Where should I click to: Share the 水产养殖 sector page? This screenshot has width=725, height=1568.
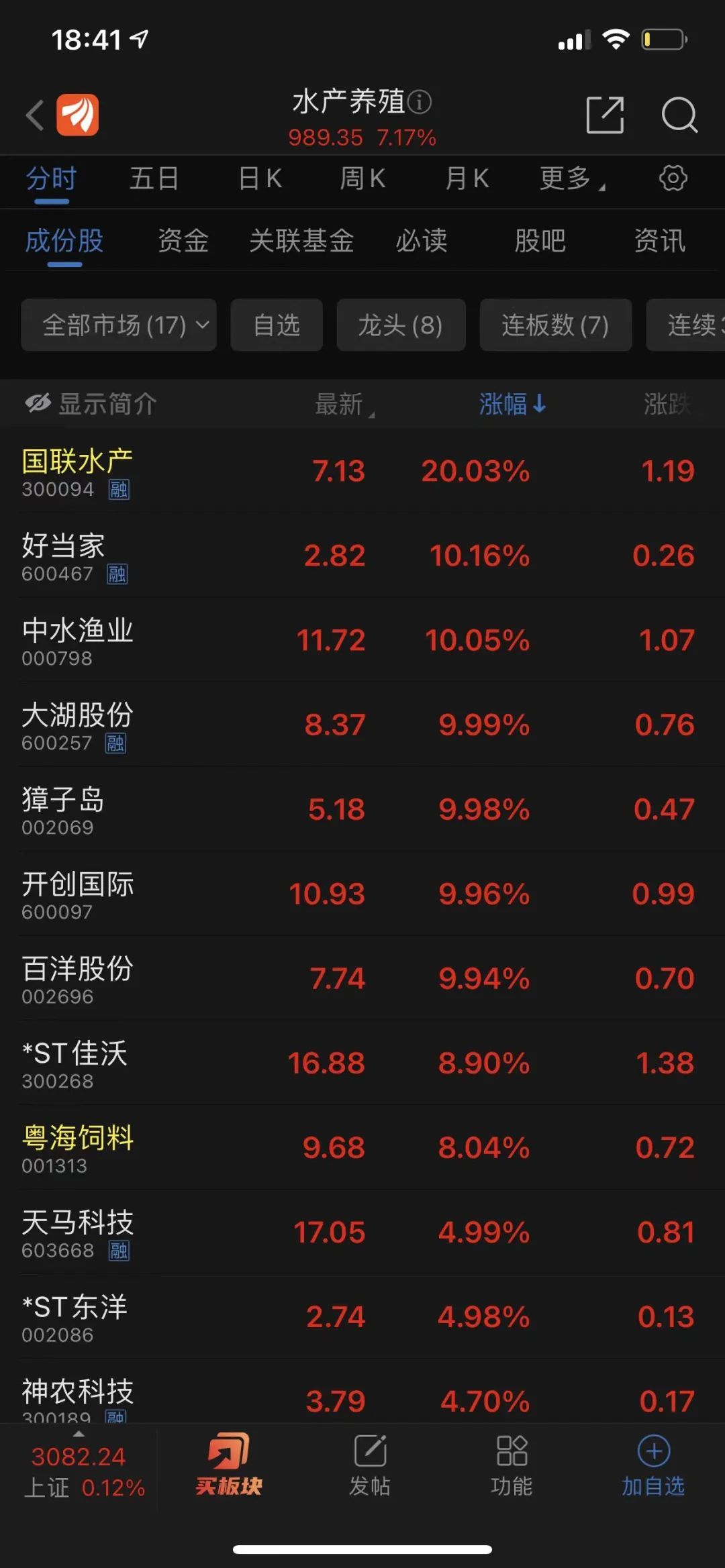[x=604, y=115]
